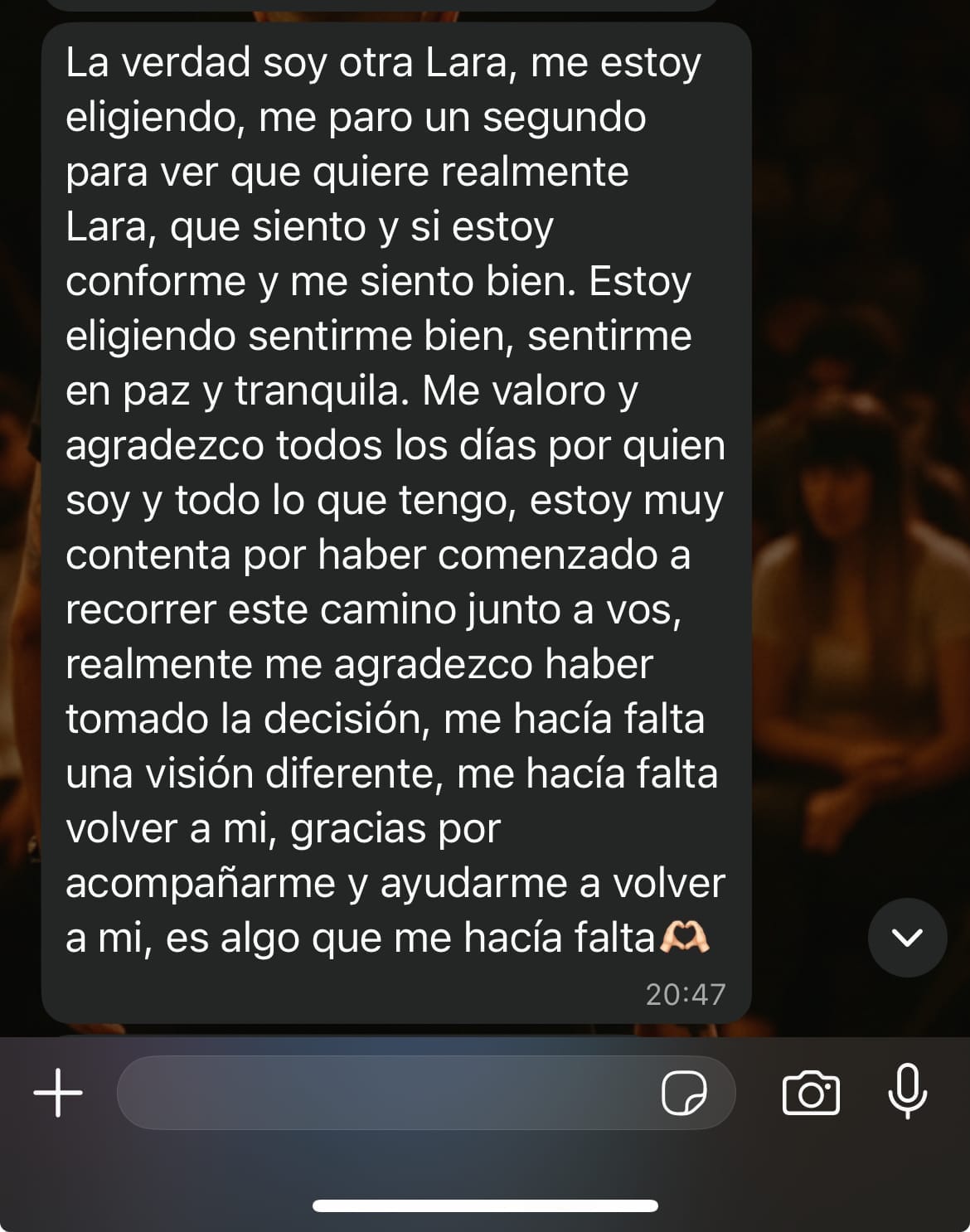The image size is (970, 1232).
Task: Open the sticker picker
Action: [x=684, y=1093]
